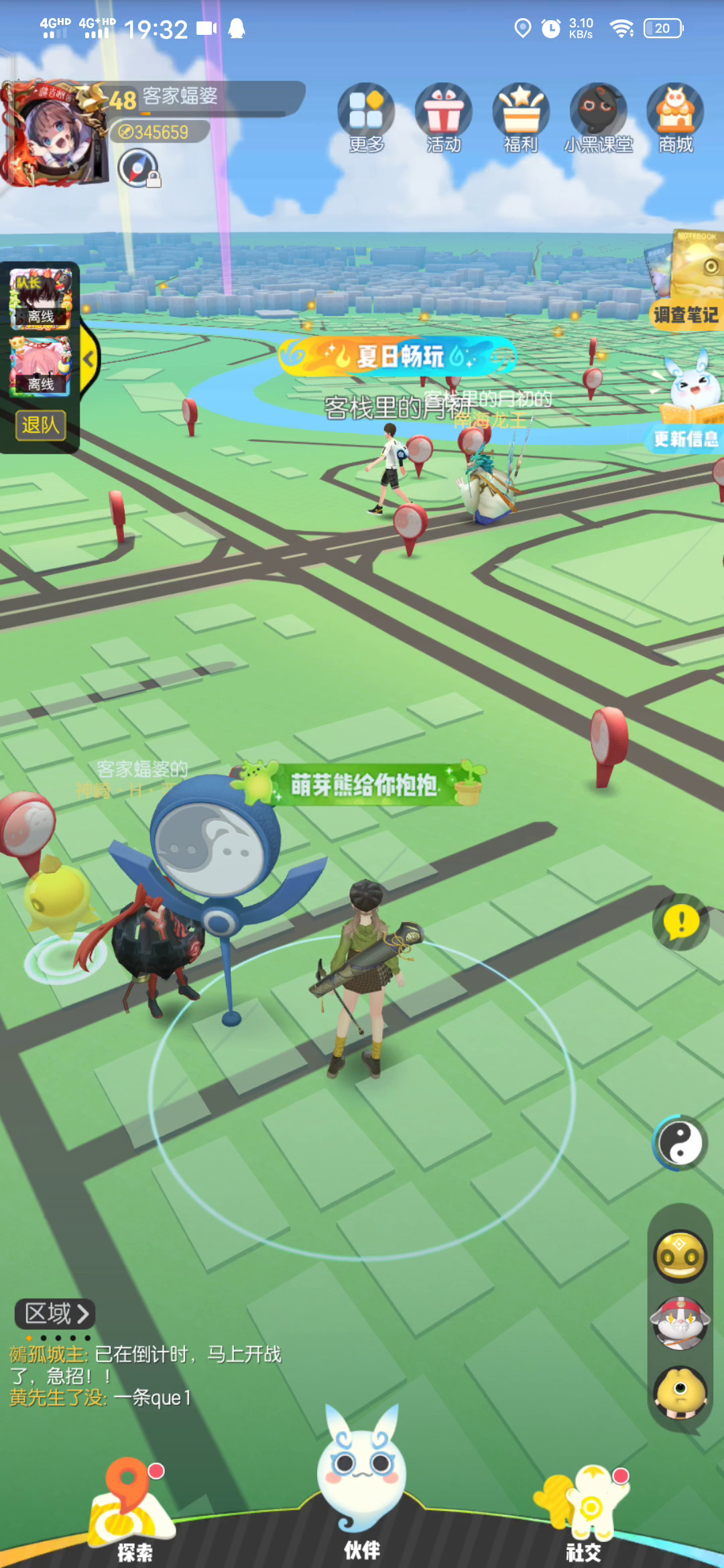
Task: Switch to the 社交 tab
Action: click(583, 1514)
